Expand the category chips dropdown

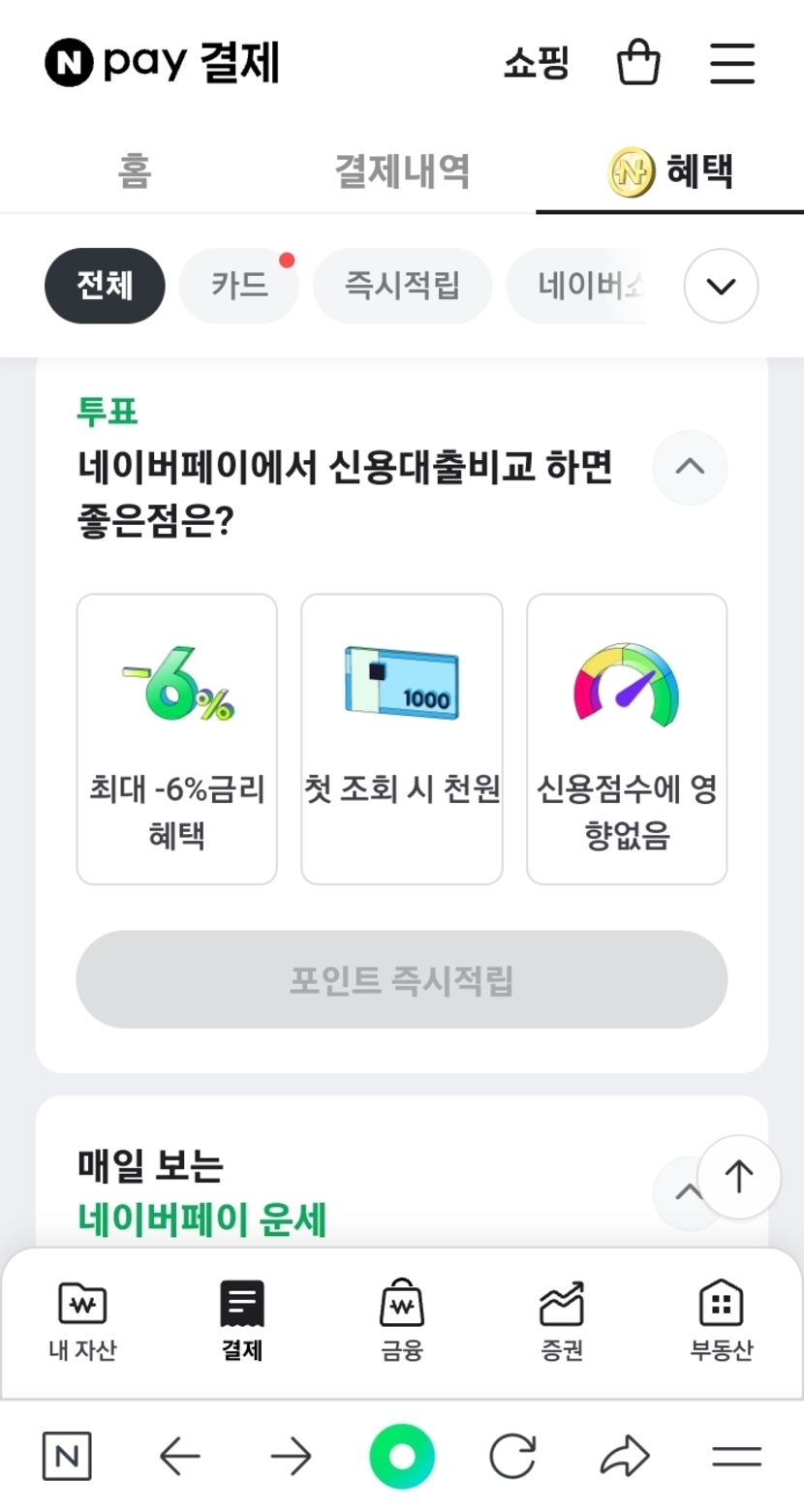coord(721,286)
